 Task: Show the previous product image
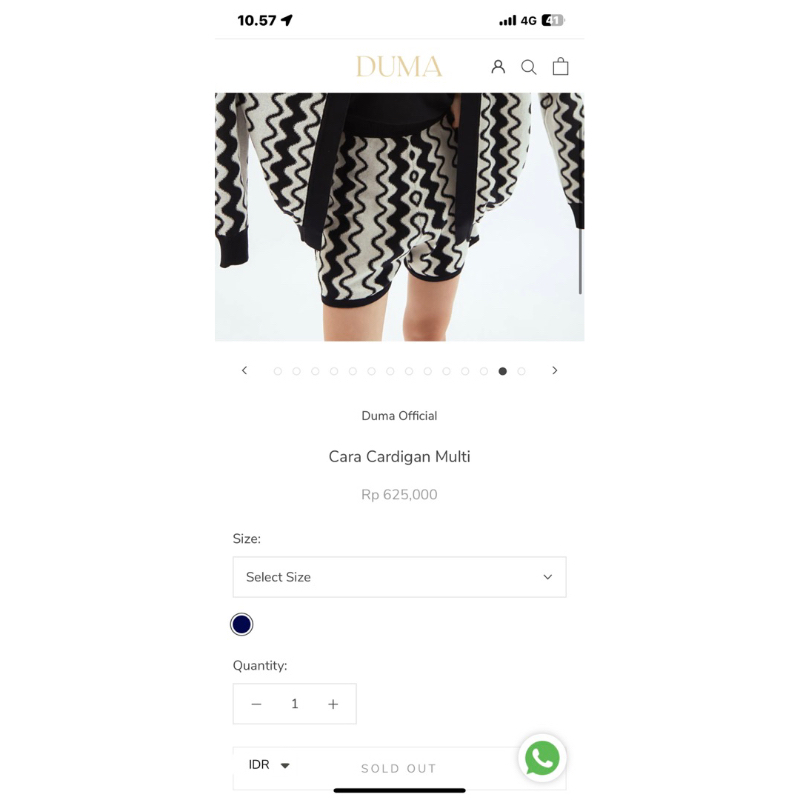(x=244, y=371)
